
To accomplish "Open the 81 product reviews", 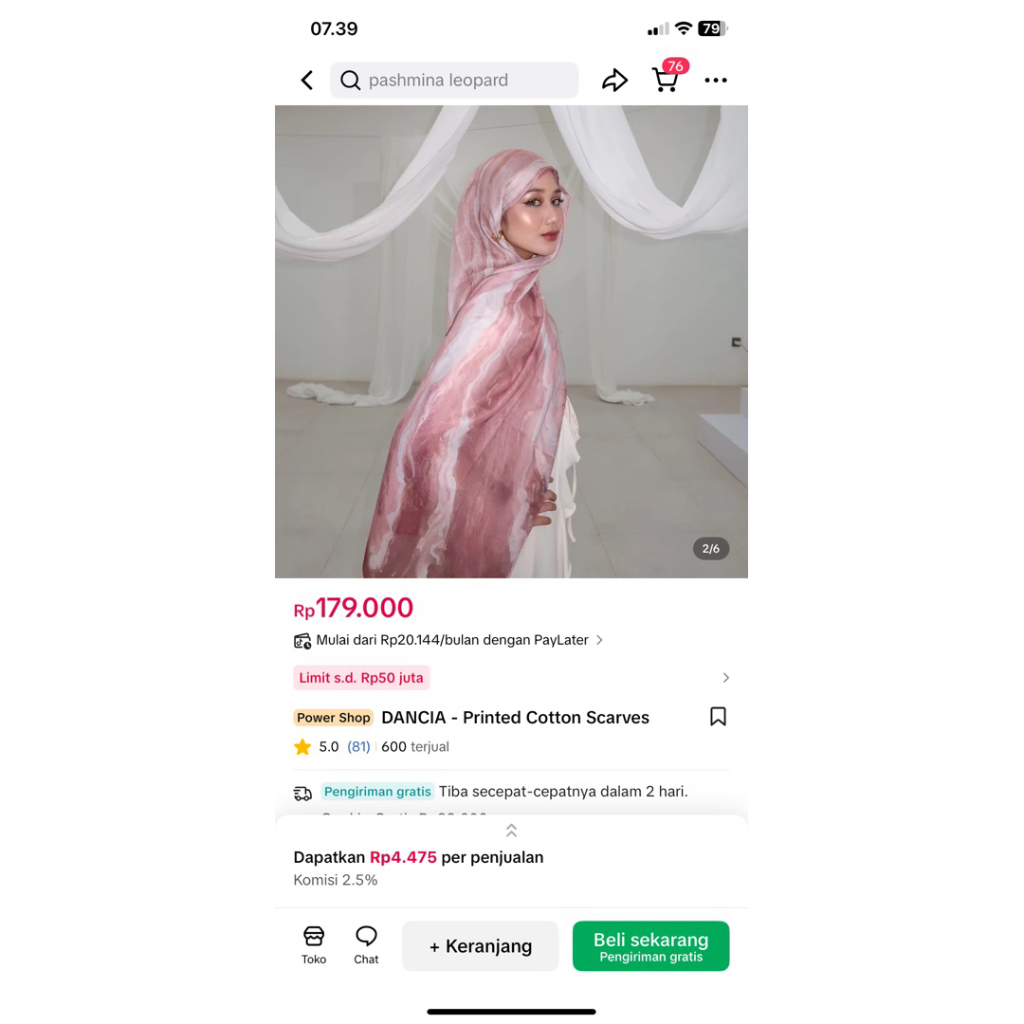I will click(359, 747).
